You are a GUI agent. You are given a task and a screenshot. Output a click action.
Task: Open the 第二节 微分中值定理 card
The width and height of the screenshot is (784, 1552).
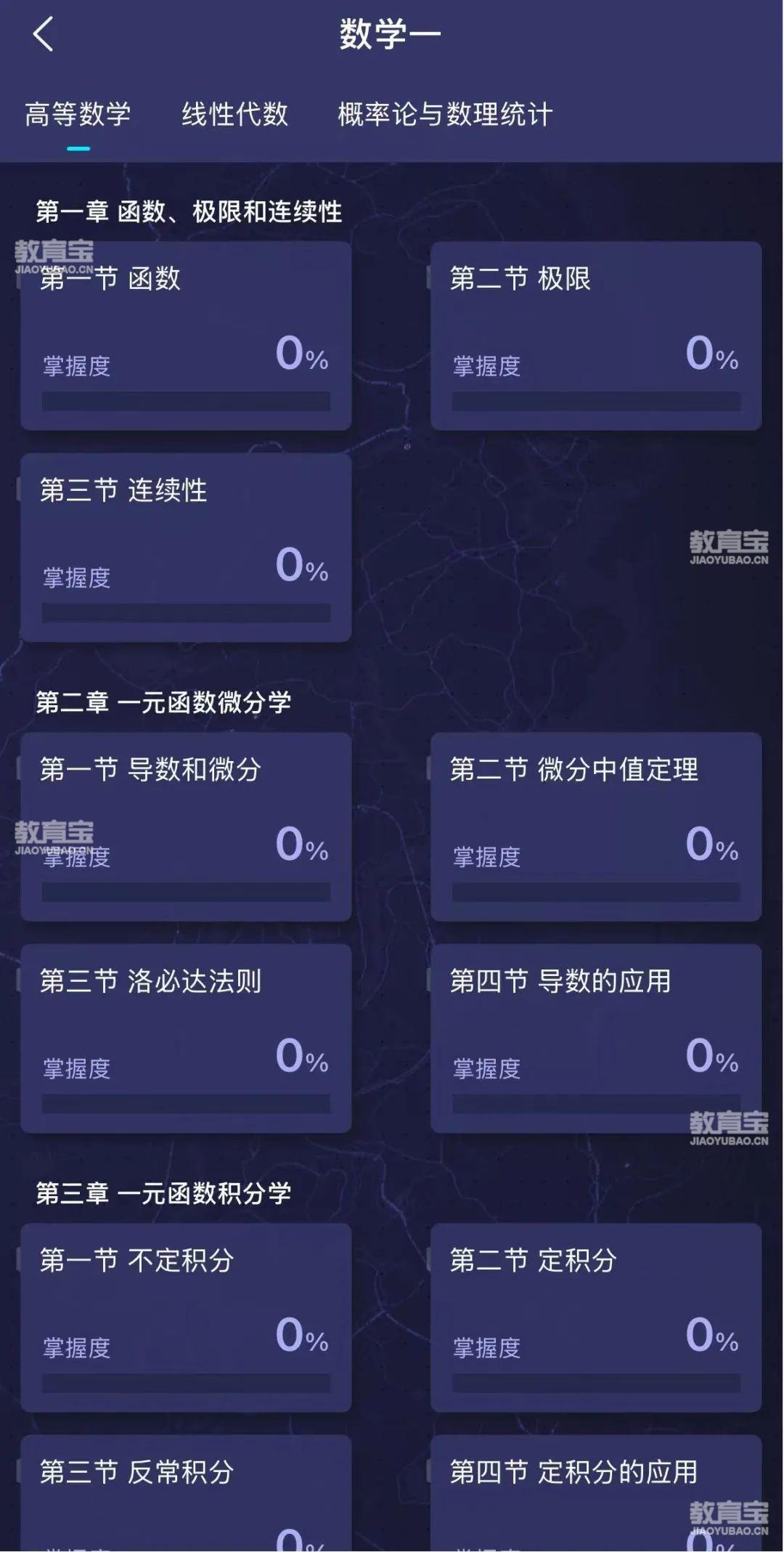pos(595,826)
